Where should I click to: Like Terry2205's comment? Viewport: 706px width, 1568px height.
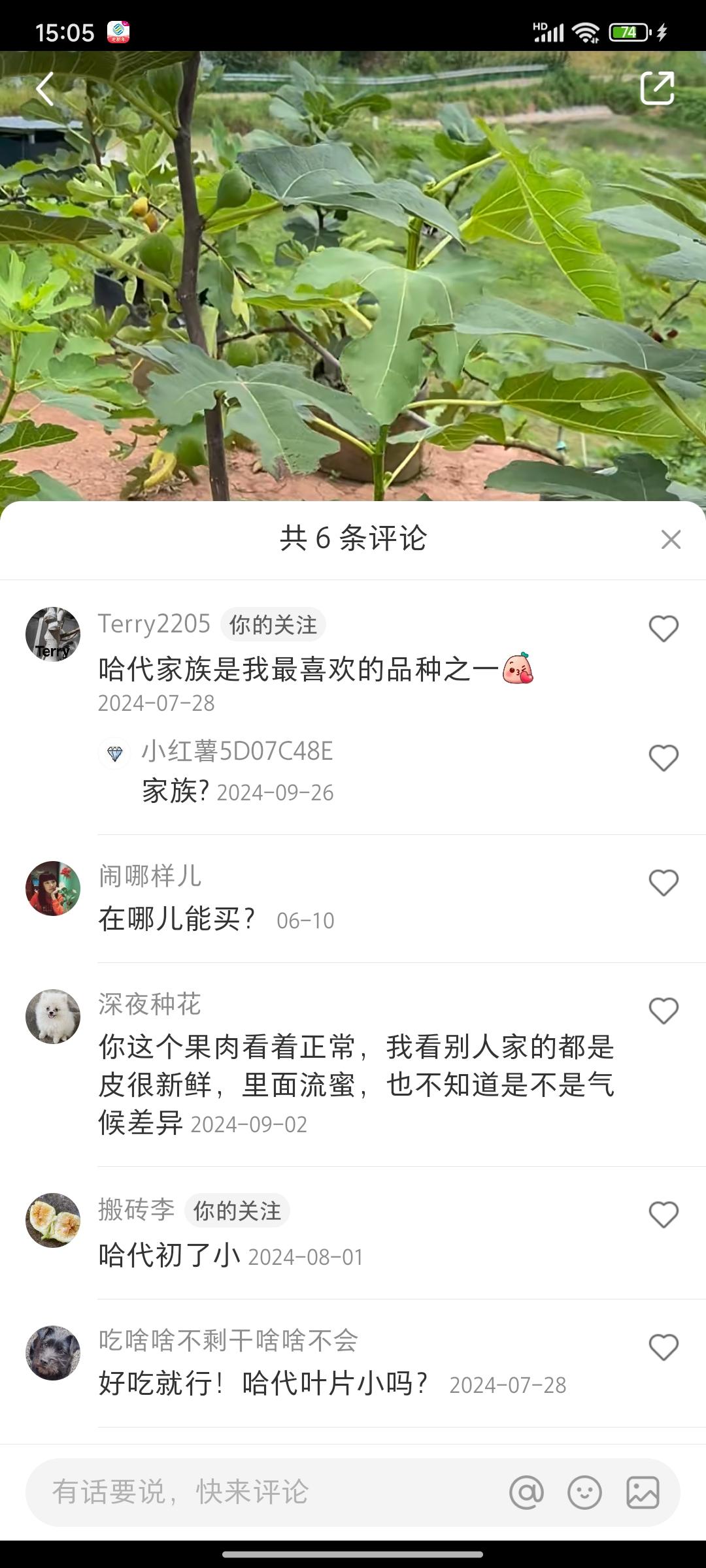coord(663,629)
